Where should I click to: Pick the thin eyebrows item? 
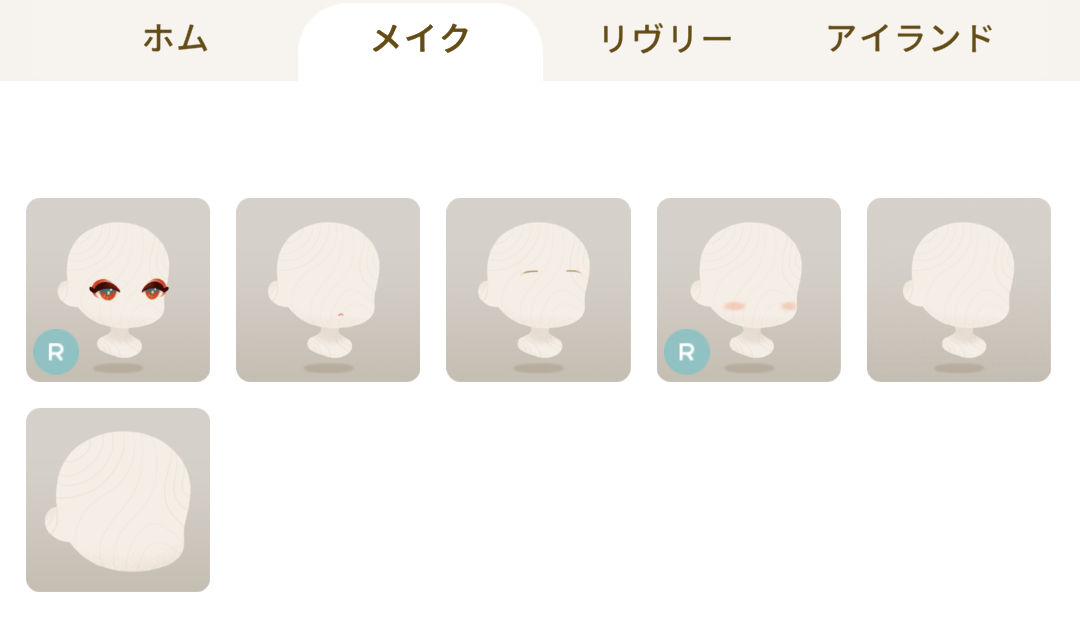[x=538, y=290]
